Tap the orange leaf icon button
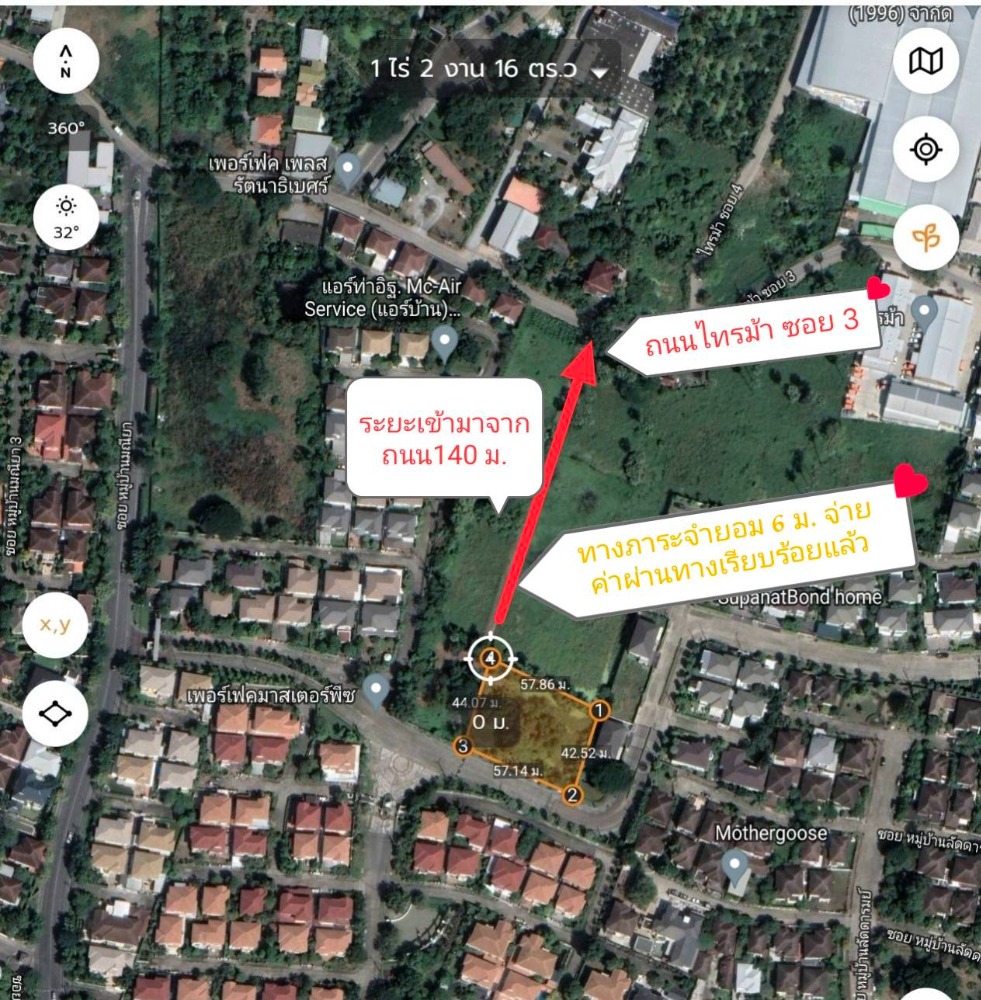The image size is (981, 1000). 926,238
